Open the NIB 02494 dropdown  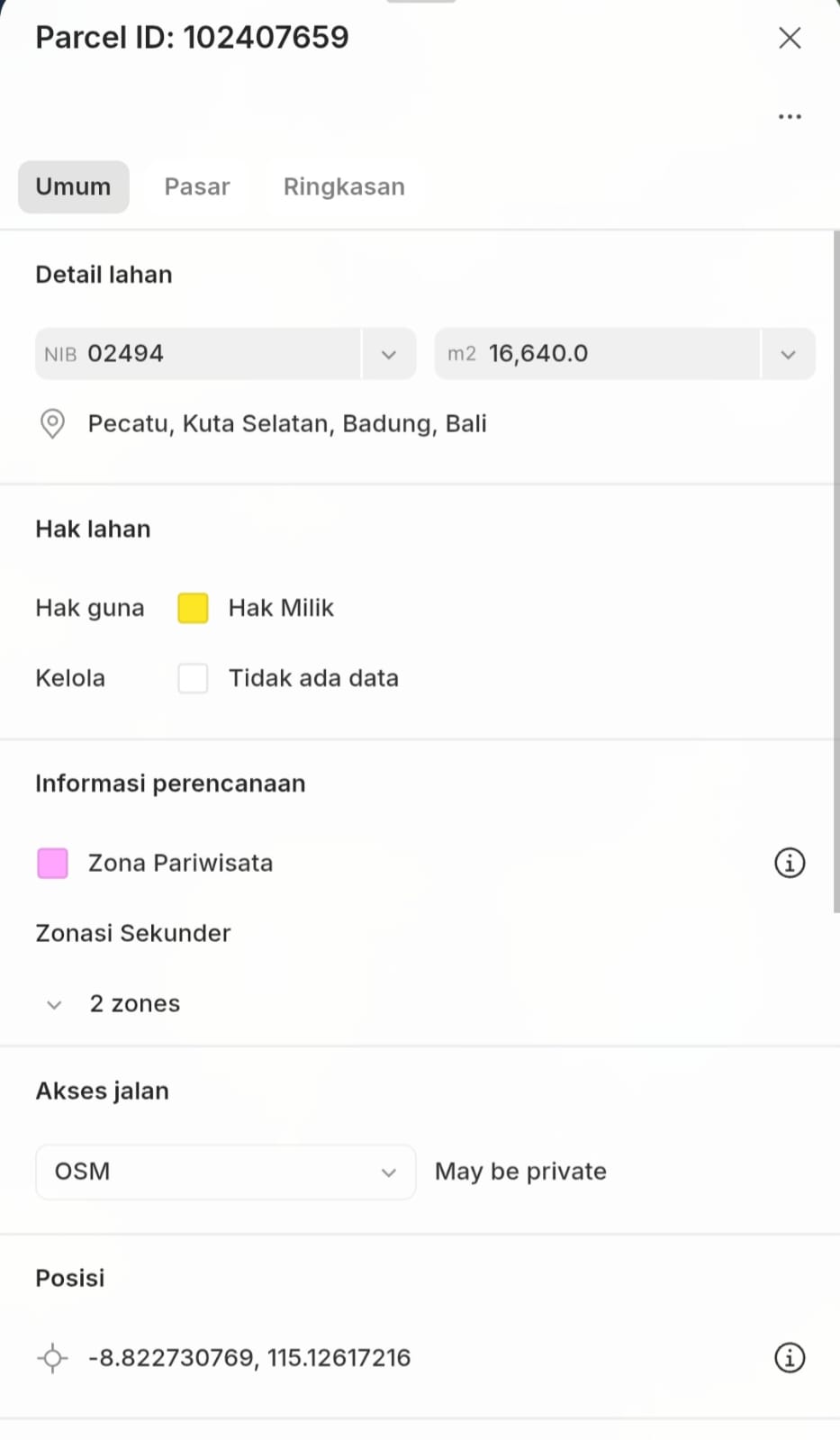[388, 354]
